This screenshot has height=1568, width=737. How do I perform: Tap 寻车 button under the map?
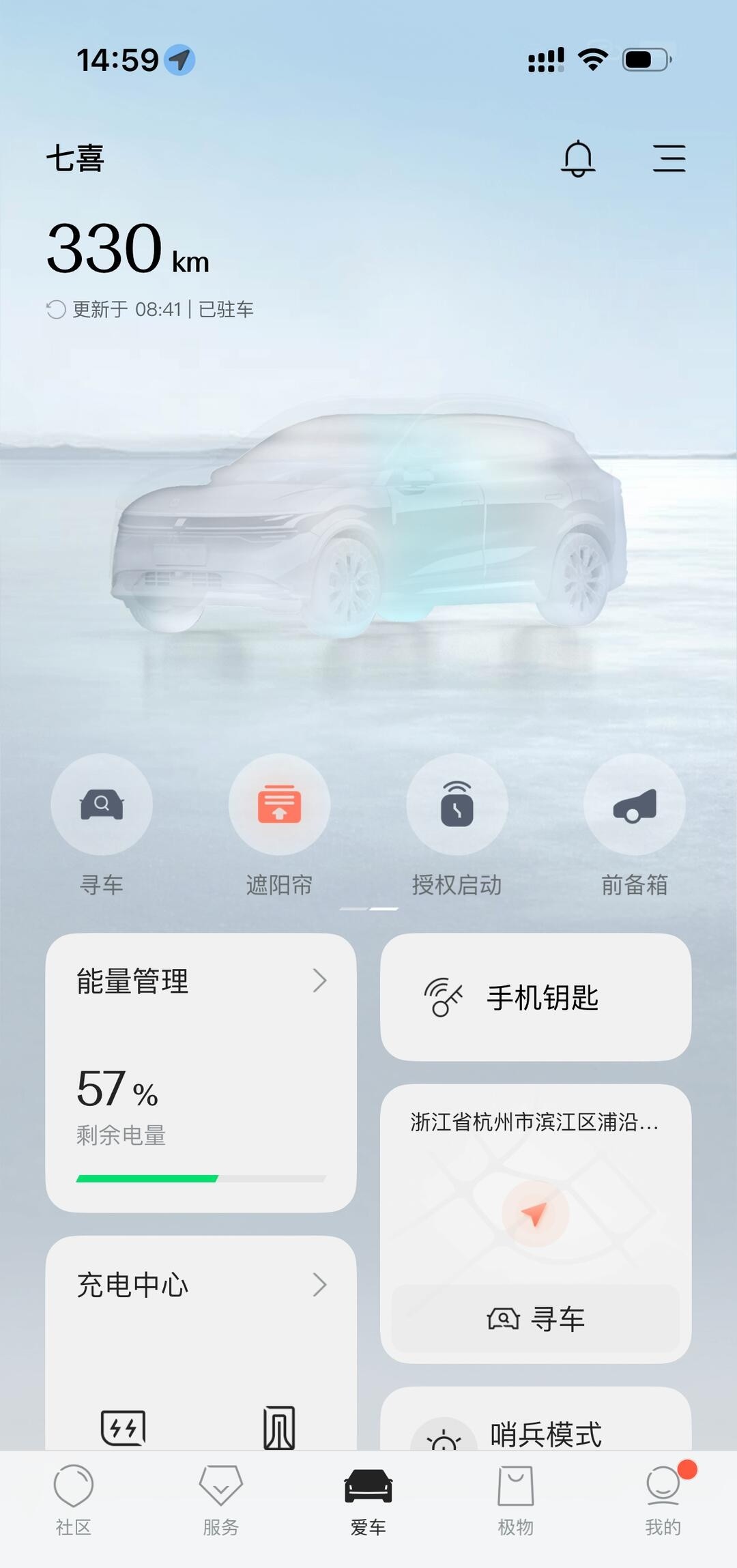tap(535, 1318)
